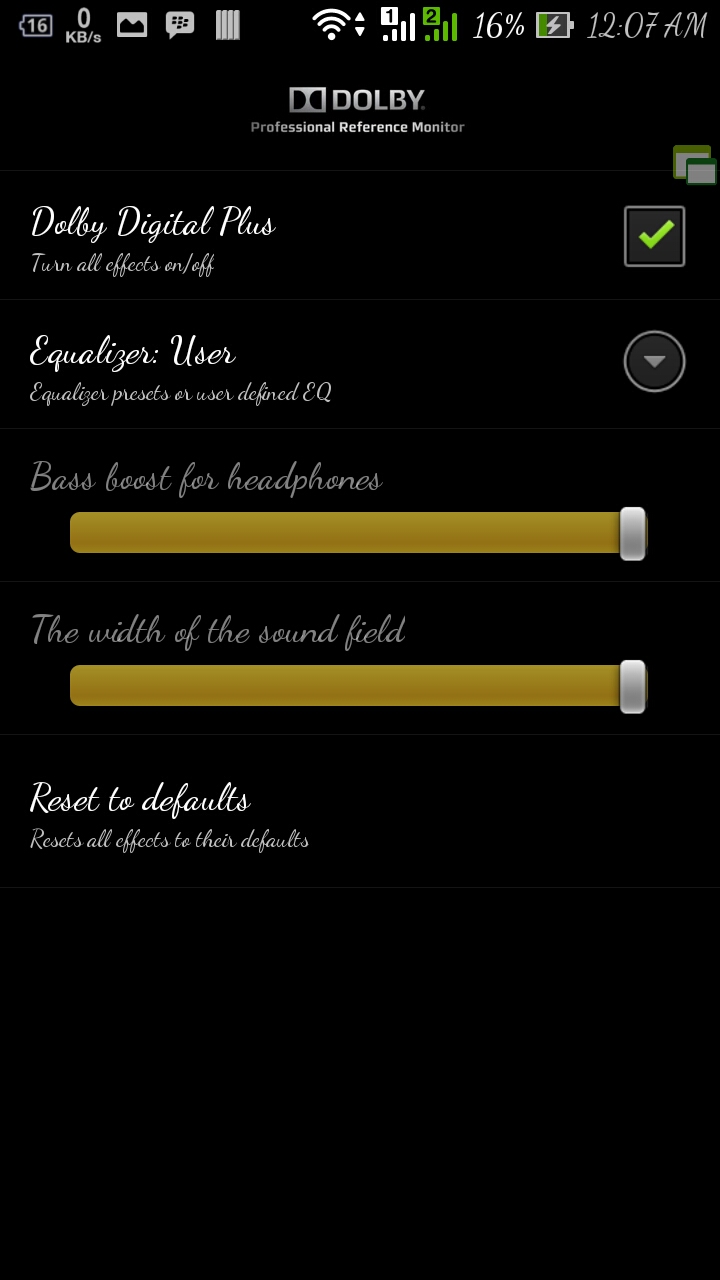The image size is (720, 1280).
Task: Open the floating windows icon
Action: [694, 165]
